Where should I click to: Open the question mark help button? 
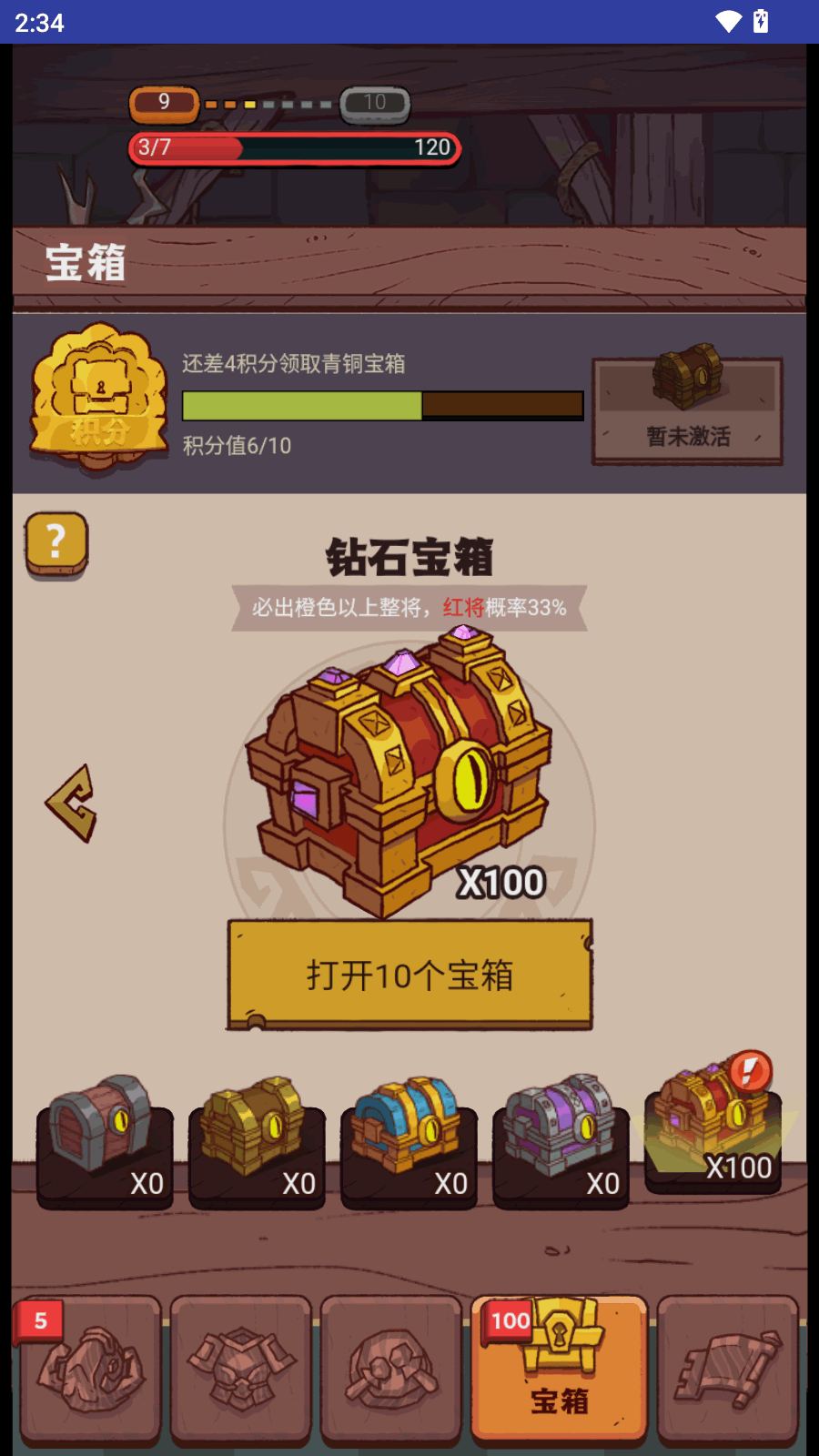pyautogui.click(x=56, y=544)
